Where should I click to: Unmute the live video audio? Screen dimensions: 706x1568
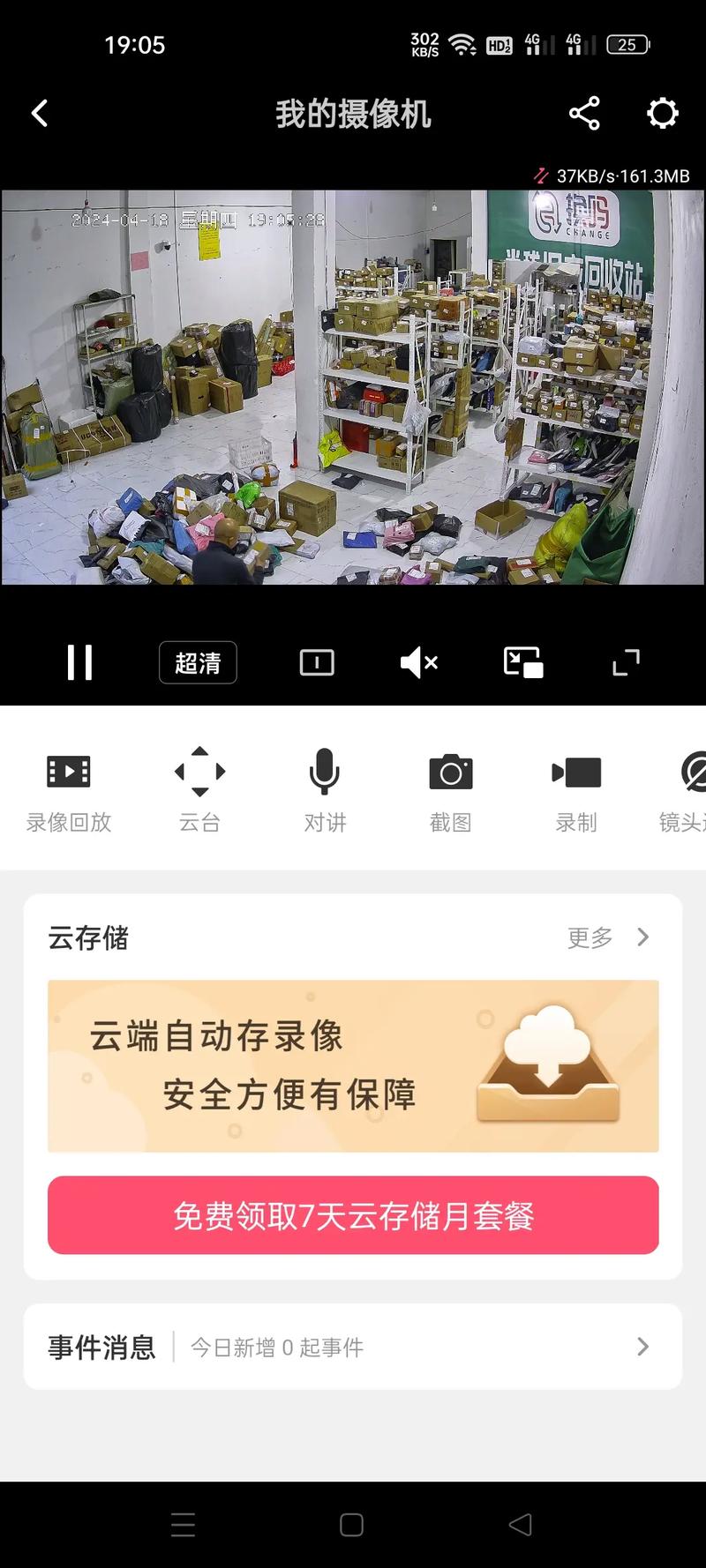(x=419, y=662)
